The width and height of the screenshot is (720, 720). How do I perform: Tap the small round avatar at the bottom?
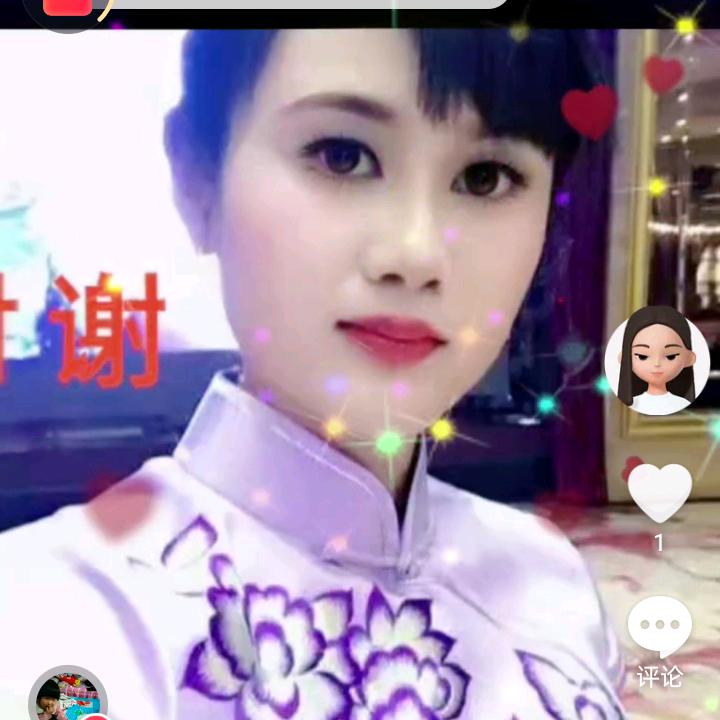point(67,695)
